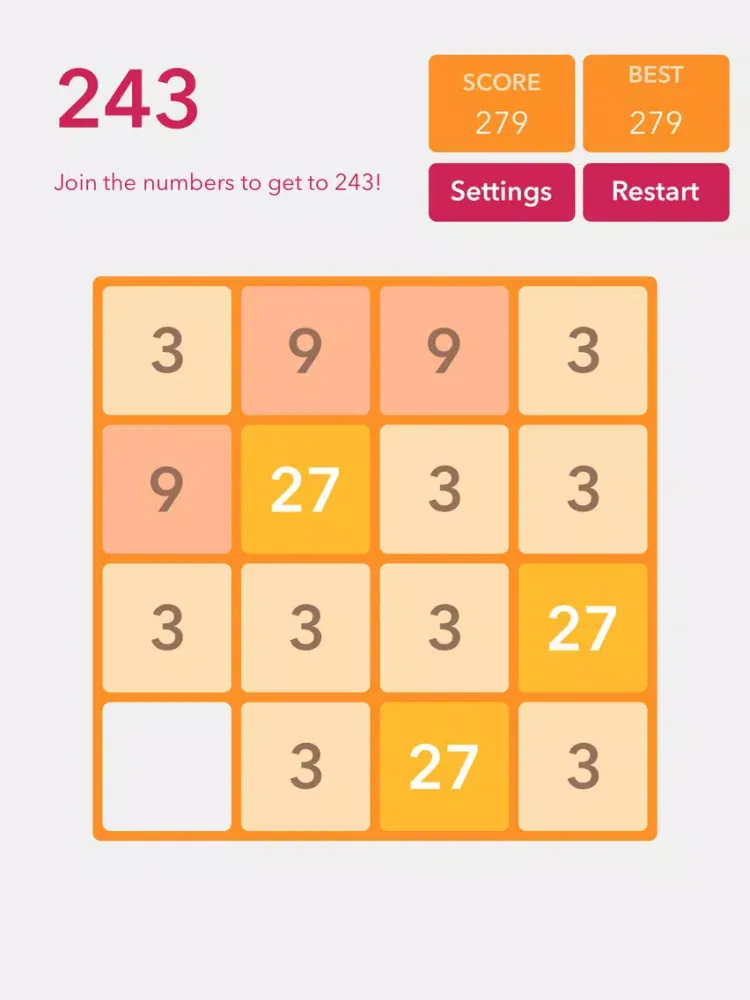Select the 27 tile in bottom row
The image size is (750, 1000).
(x=443, y=766)
